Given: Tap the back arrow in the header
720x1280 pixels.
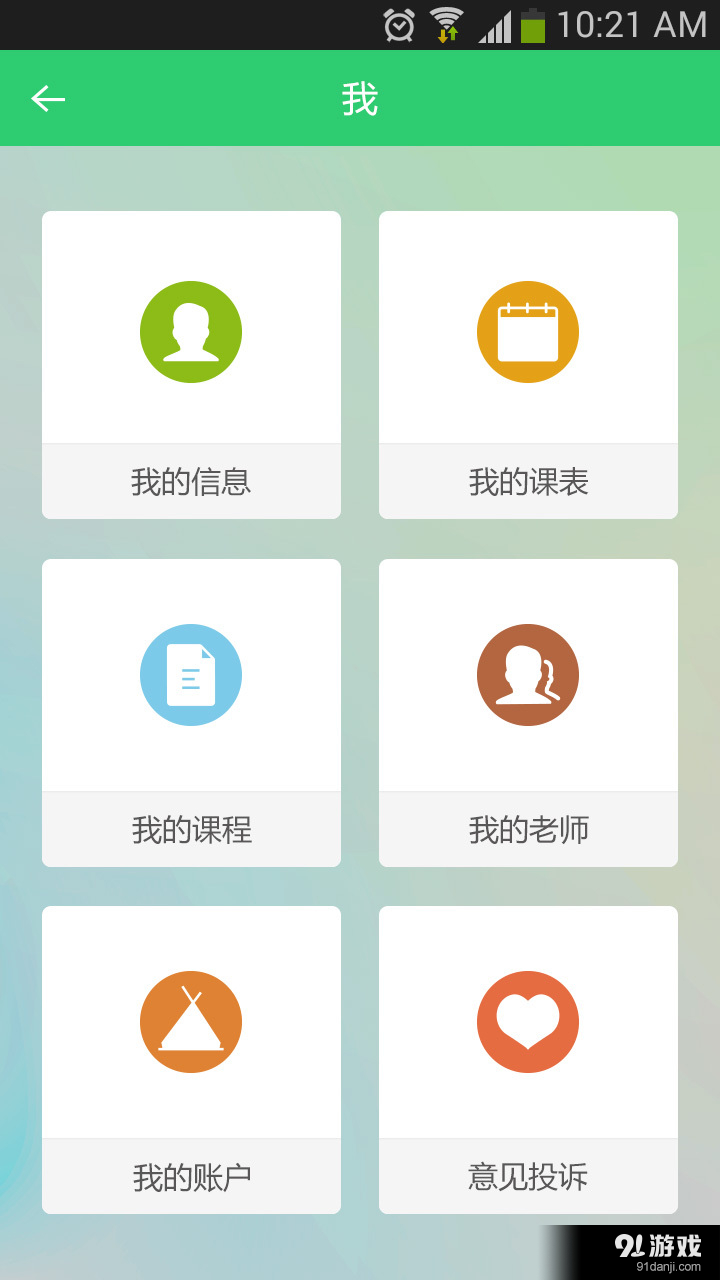Looking at the screenshot, I should [x=46, y=97].
